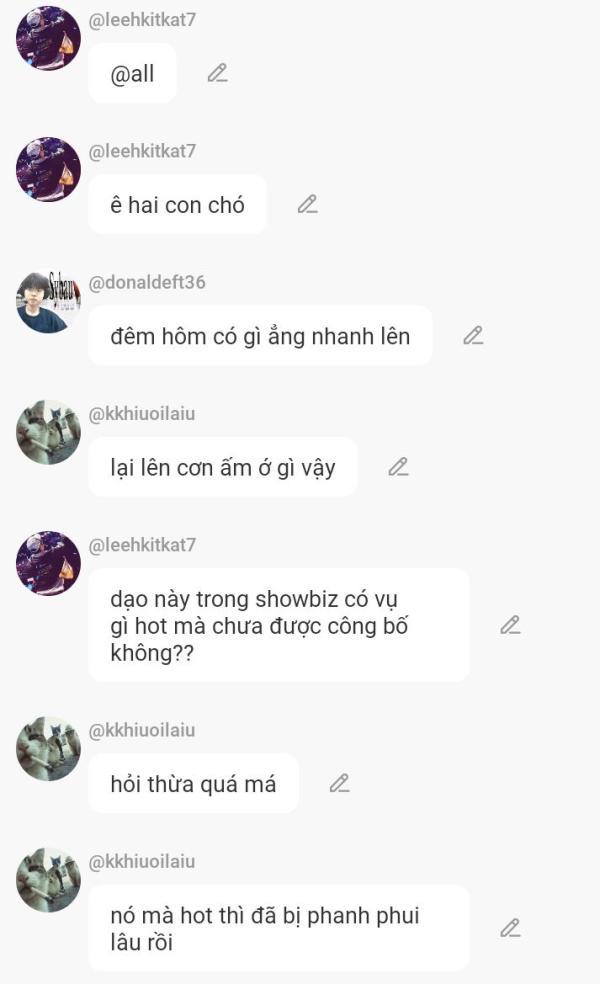
Task: Tap the avatar of @donaldeft36
Action: (48, 301)
